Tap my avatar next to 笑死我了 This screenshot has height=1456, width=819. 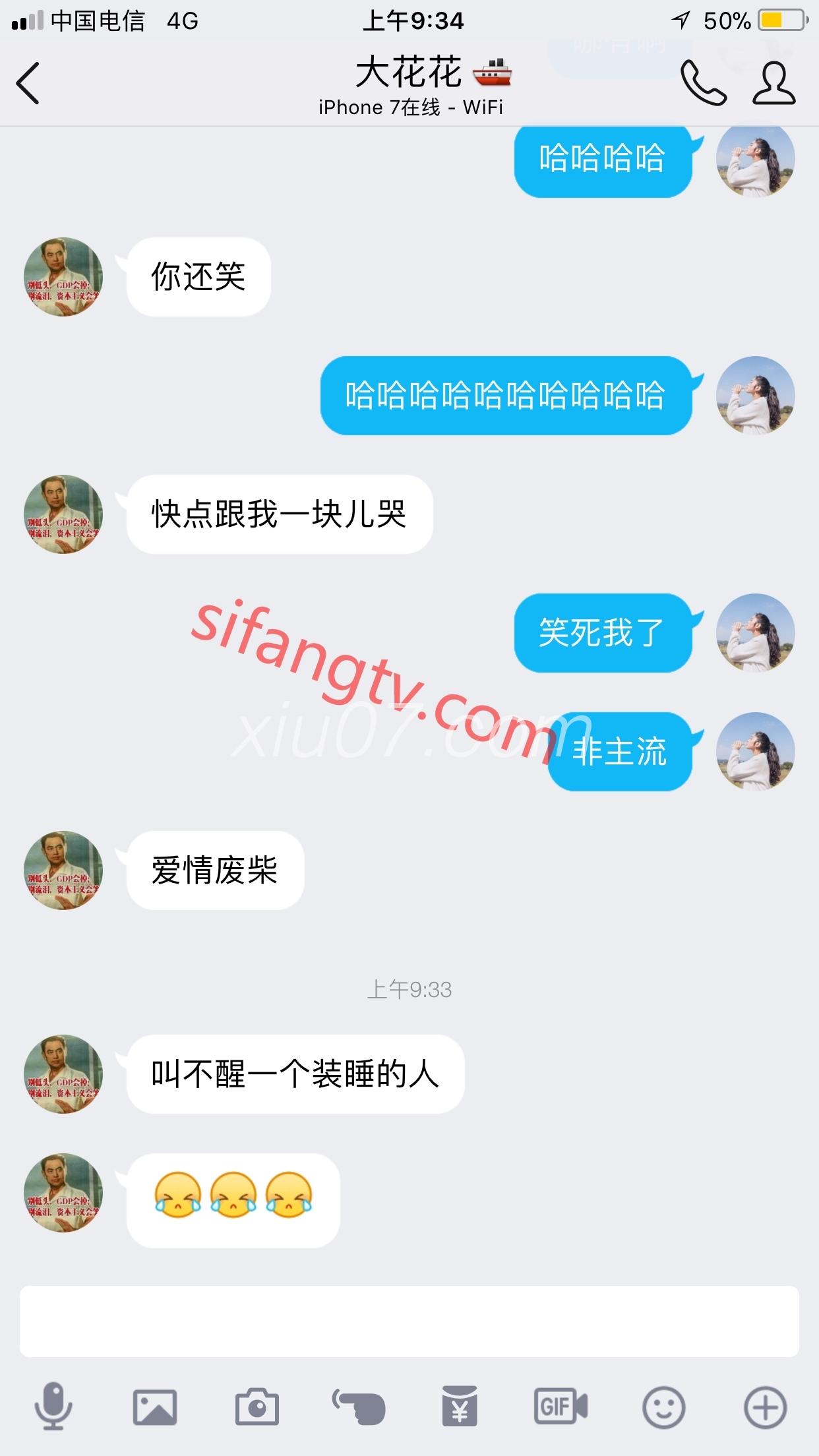756,633
